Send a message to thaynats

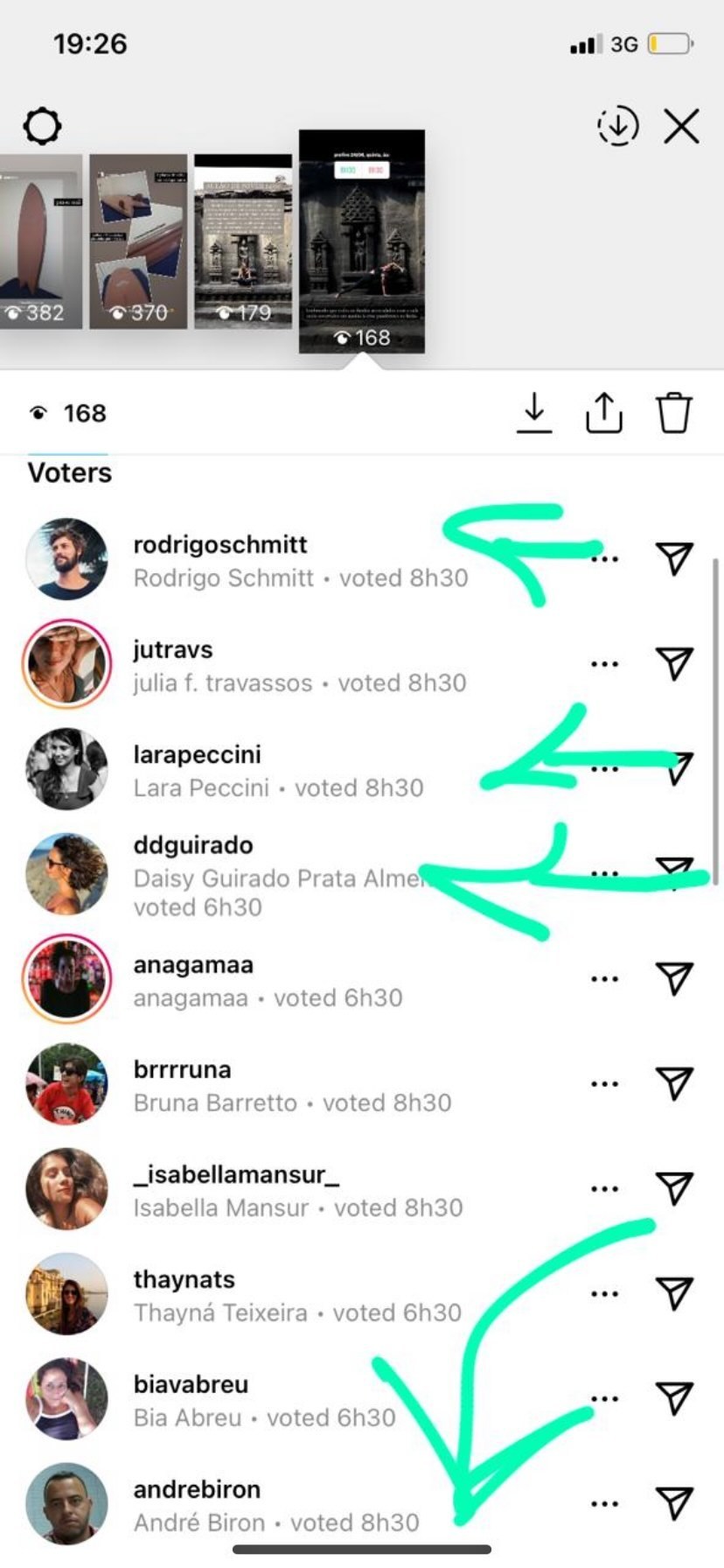coord(674,1294)
